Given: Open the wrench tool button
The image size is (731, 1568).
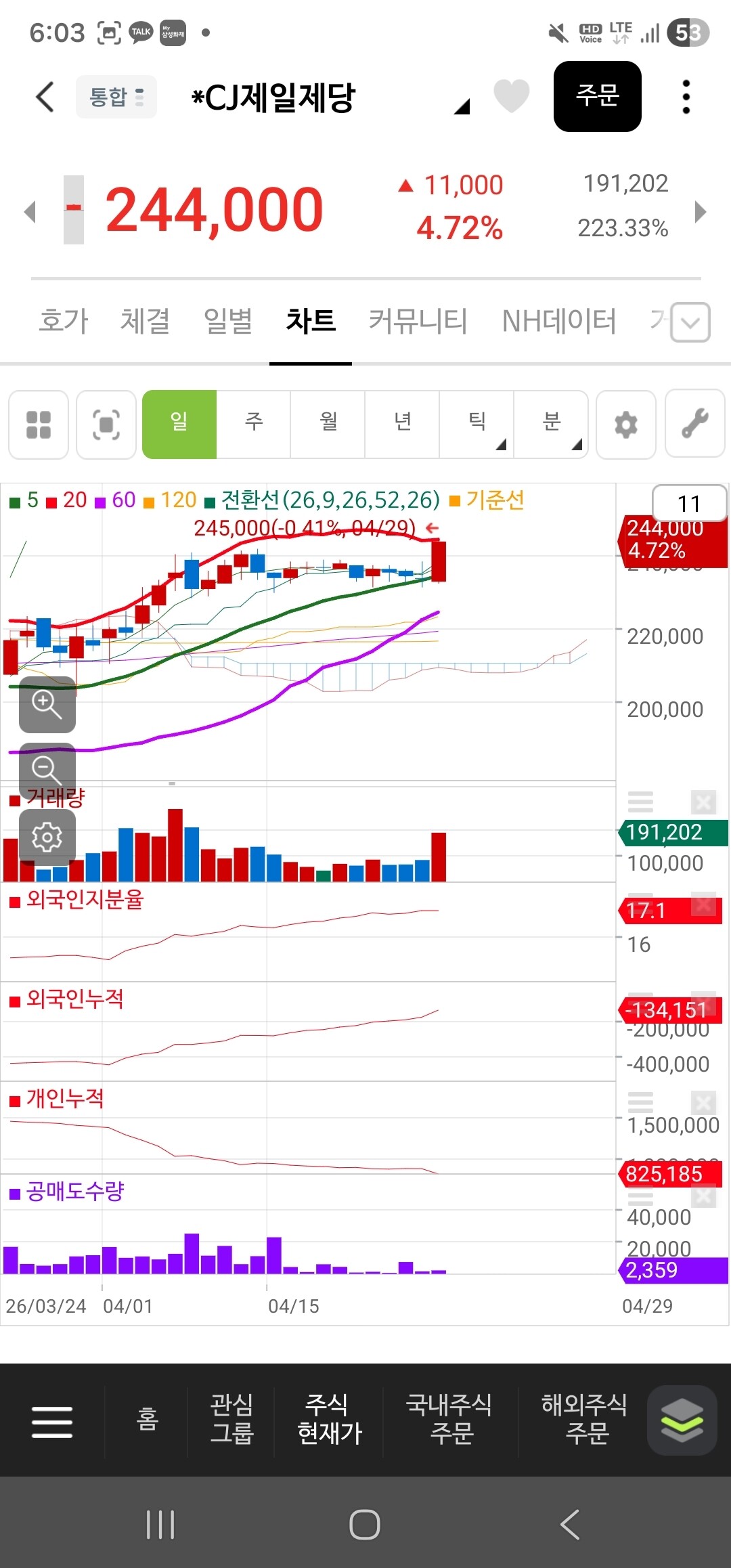Looking at the screenshot, I should [695, 424].
